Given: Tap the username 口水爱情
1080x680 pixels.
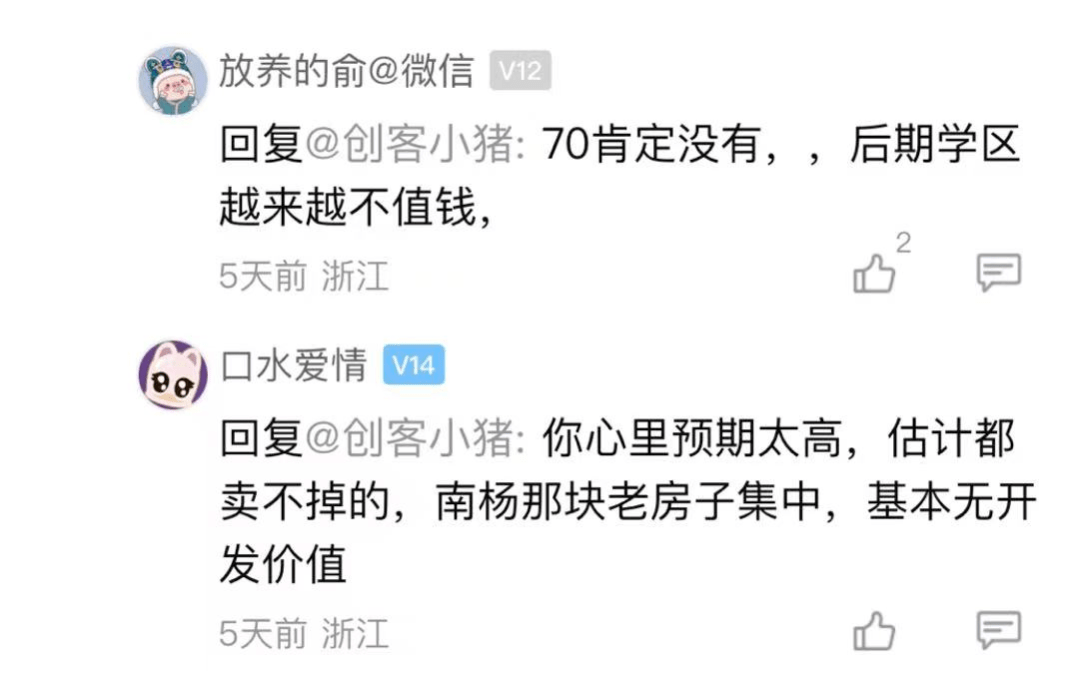Looking at the screenshot, I should (294, 365).
